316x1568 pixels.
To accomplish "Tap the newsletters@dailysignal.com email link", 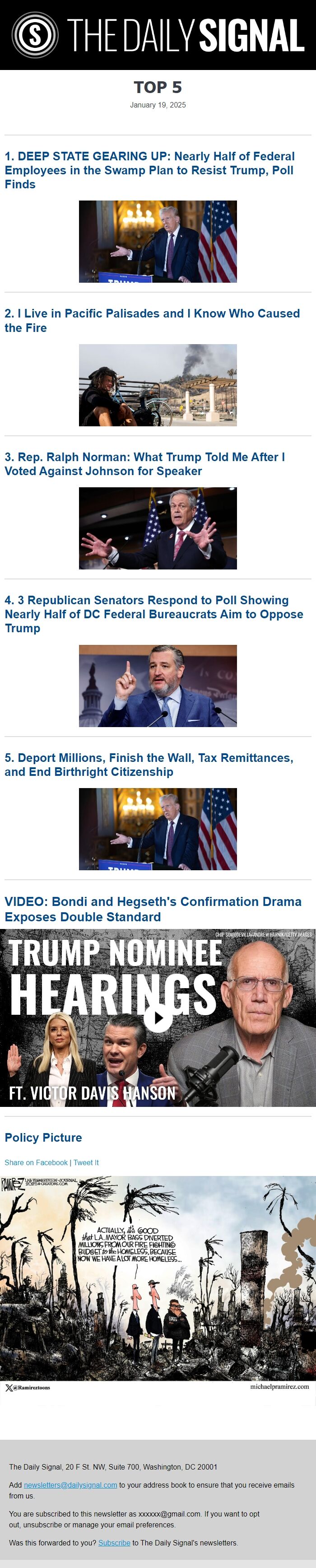I will (70, 1485).
